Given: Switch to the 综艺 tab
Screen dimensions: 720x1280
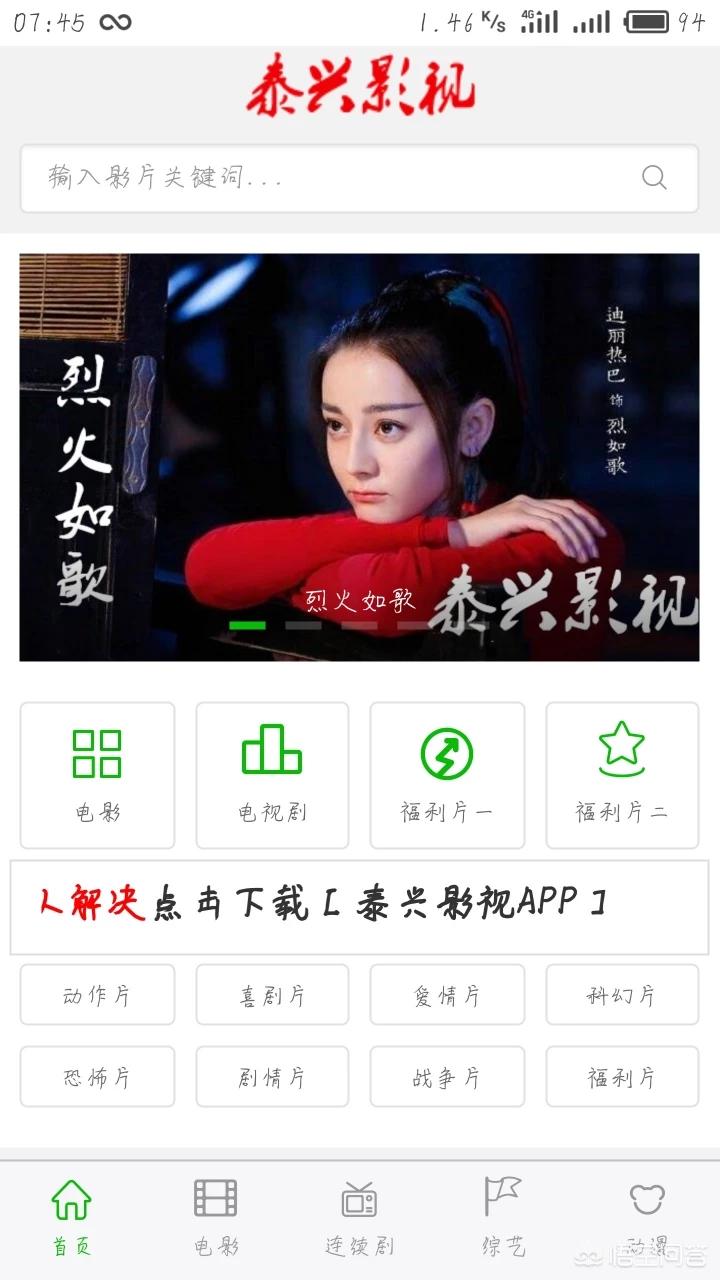Looking at the screenshot, I should [x=503, y=1217].
